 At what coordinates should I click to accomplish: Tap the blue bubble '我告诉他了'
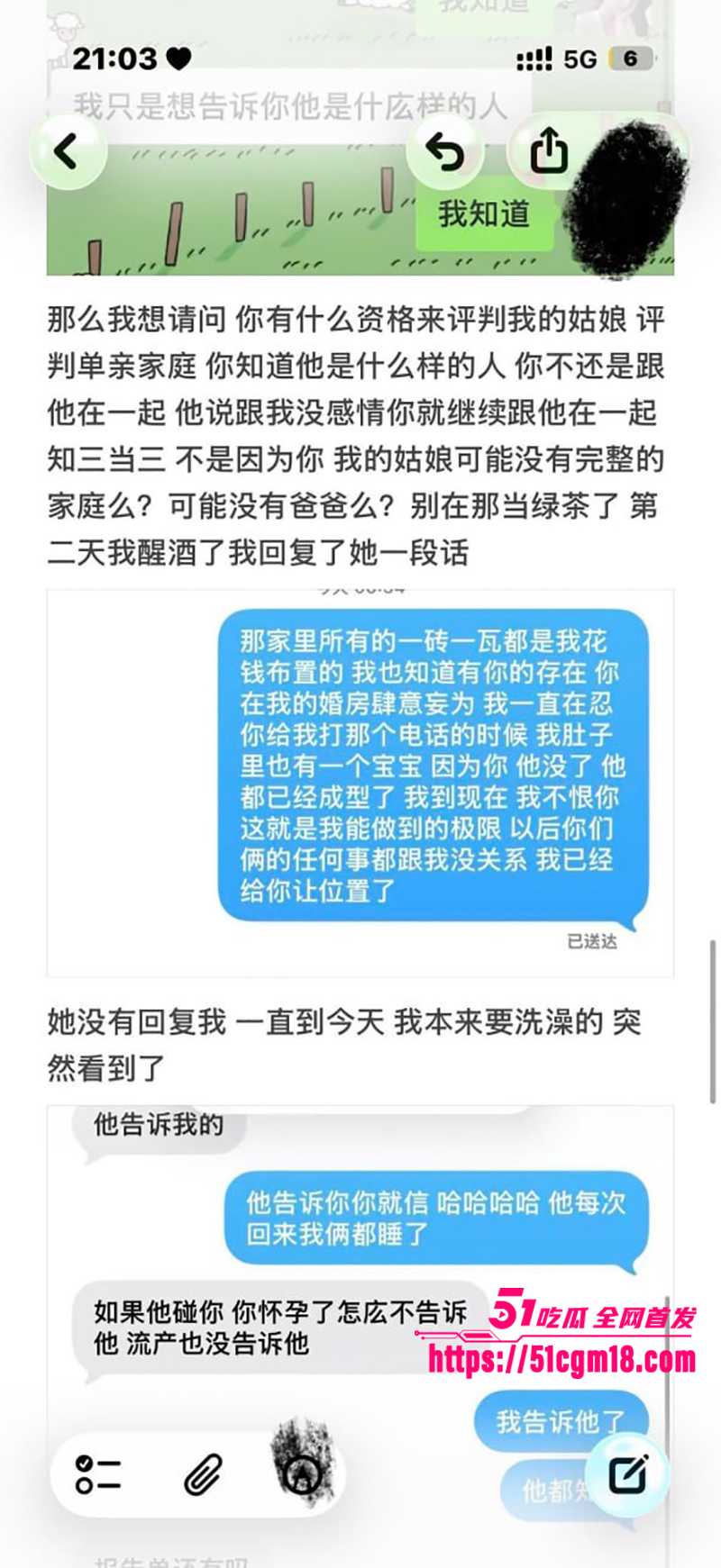coord(561,1419)
